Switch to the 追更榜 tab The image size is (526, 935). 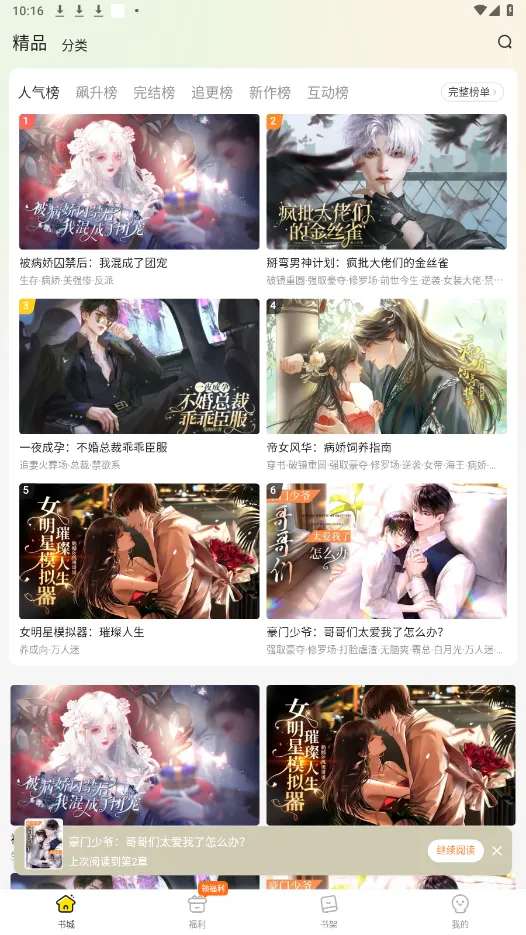(212, 92)
